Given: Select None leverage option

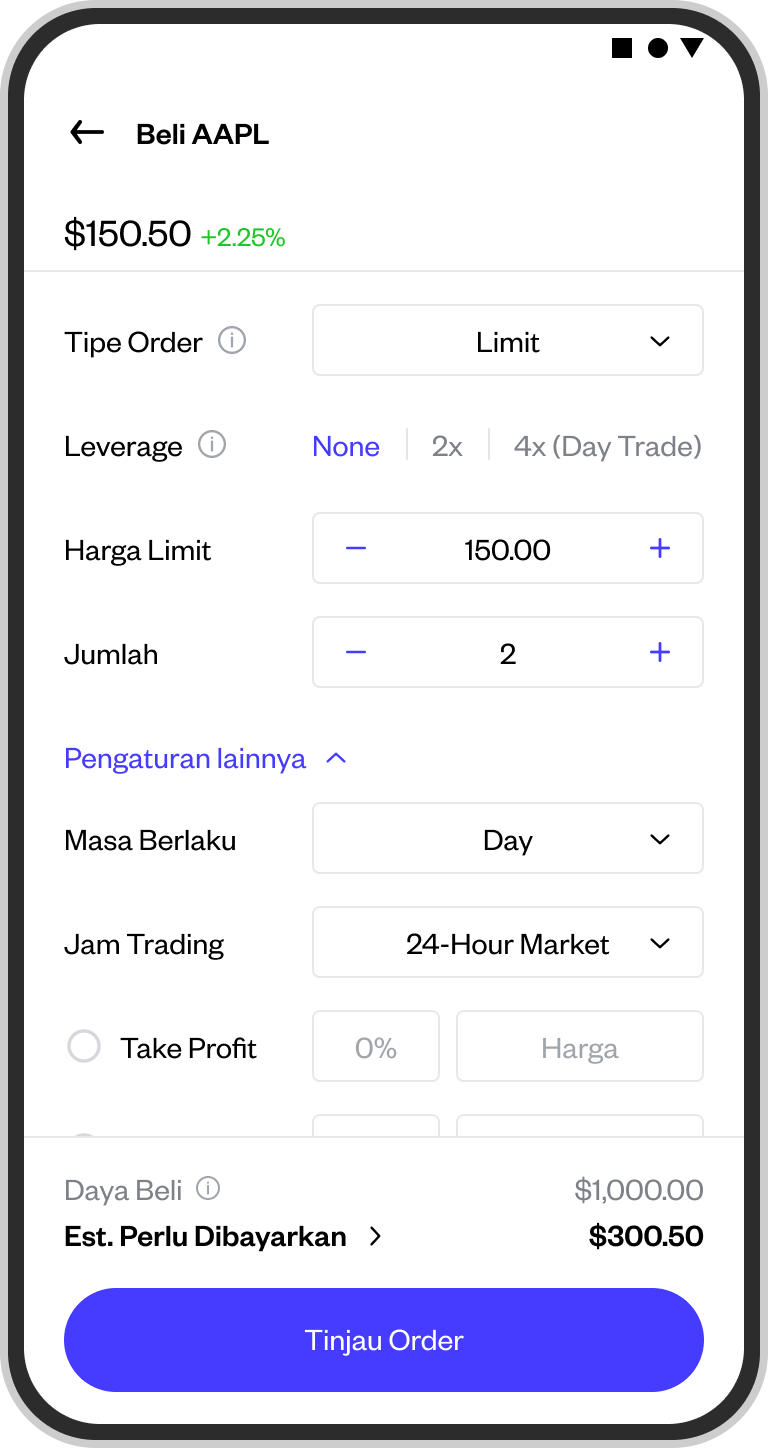Looking at the screenshot, I should [346, 446].
